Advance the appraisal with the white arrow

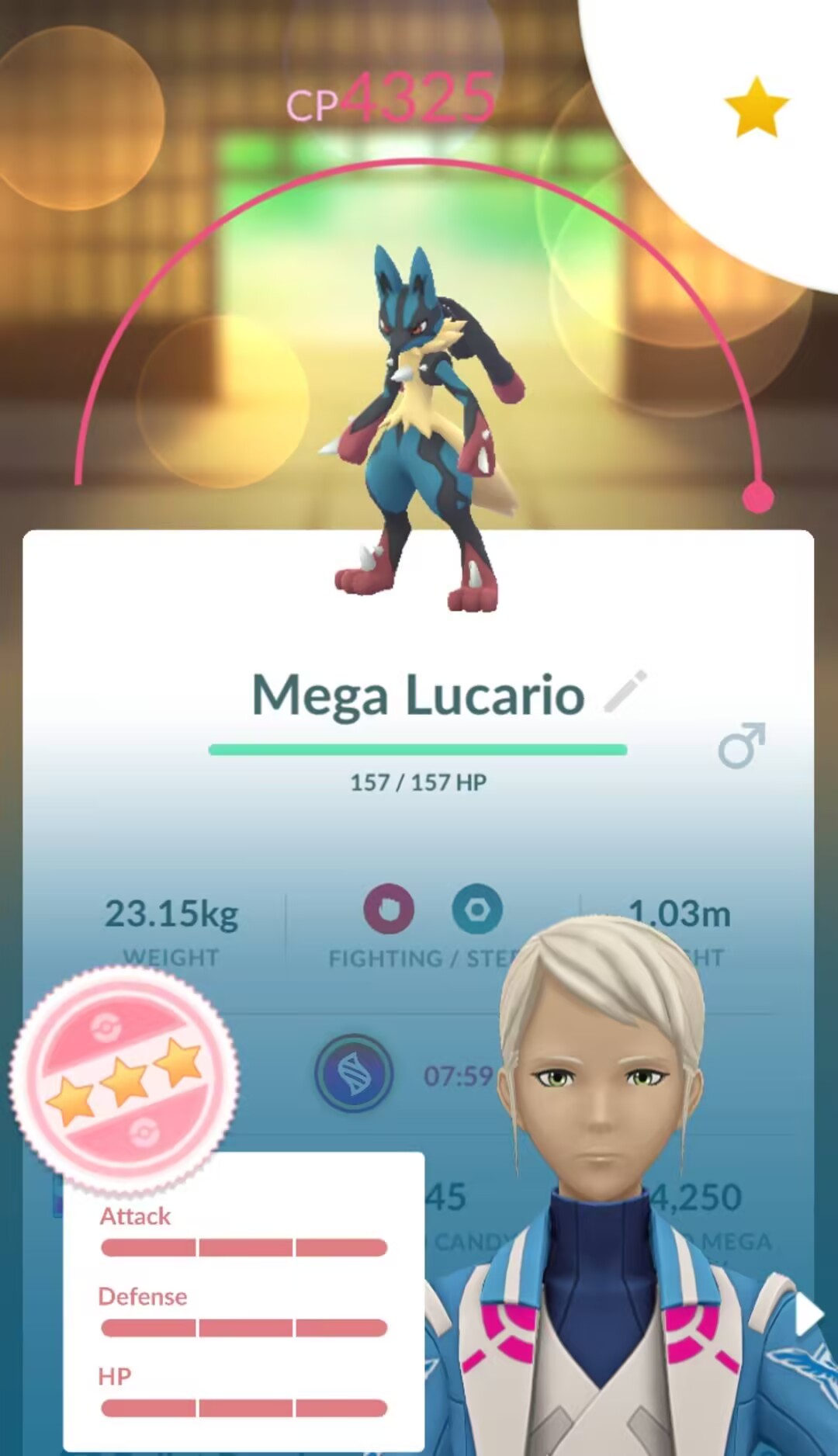point(809,1316)
